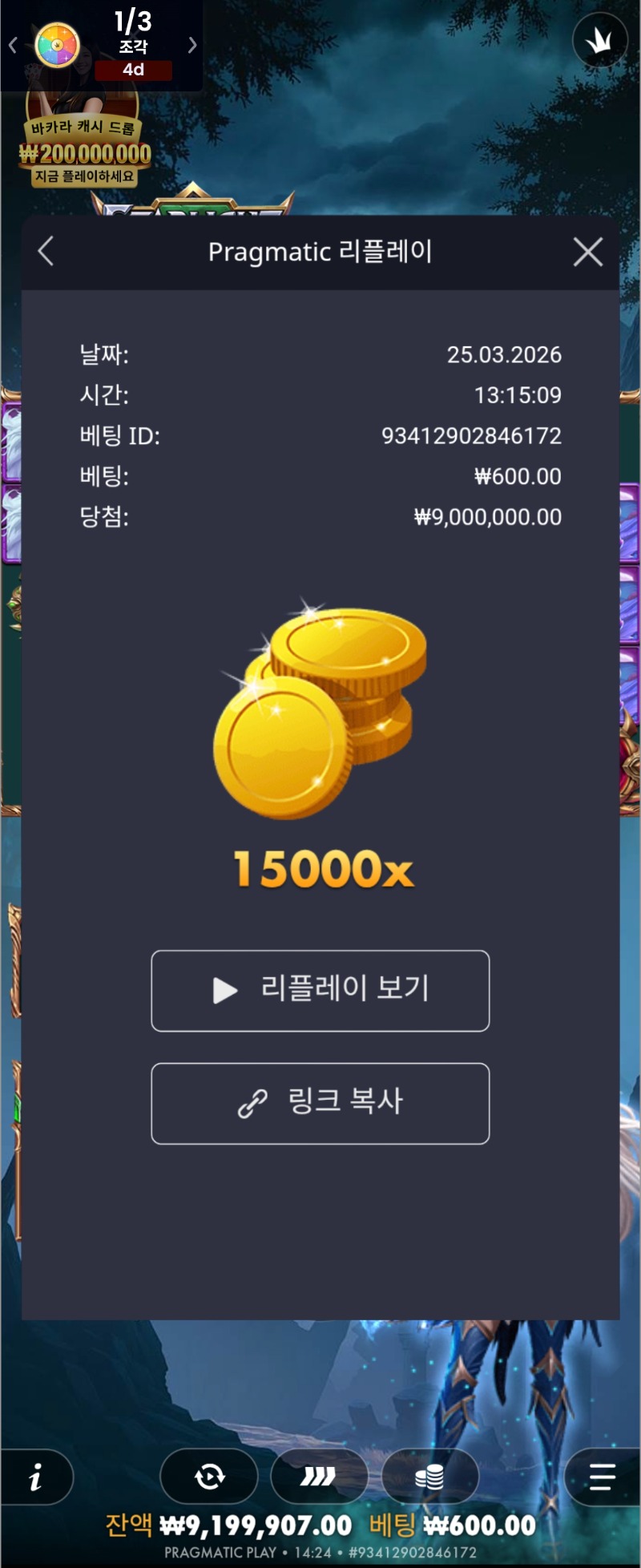Toggle the turbo spin arrows
Image resolution: width=641 pixels, height=1568 pixels.
coord(319,1476)
